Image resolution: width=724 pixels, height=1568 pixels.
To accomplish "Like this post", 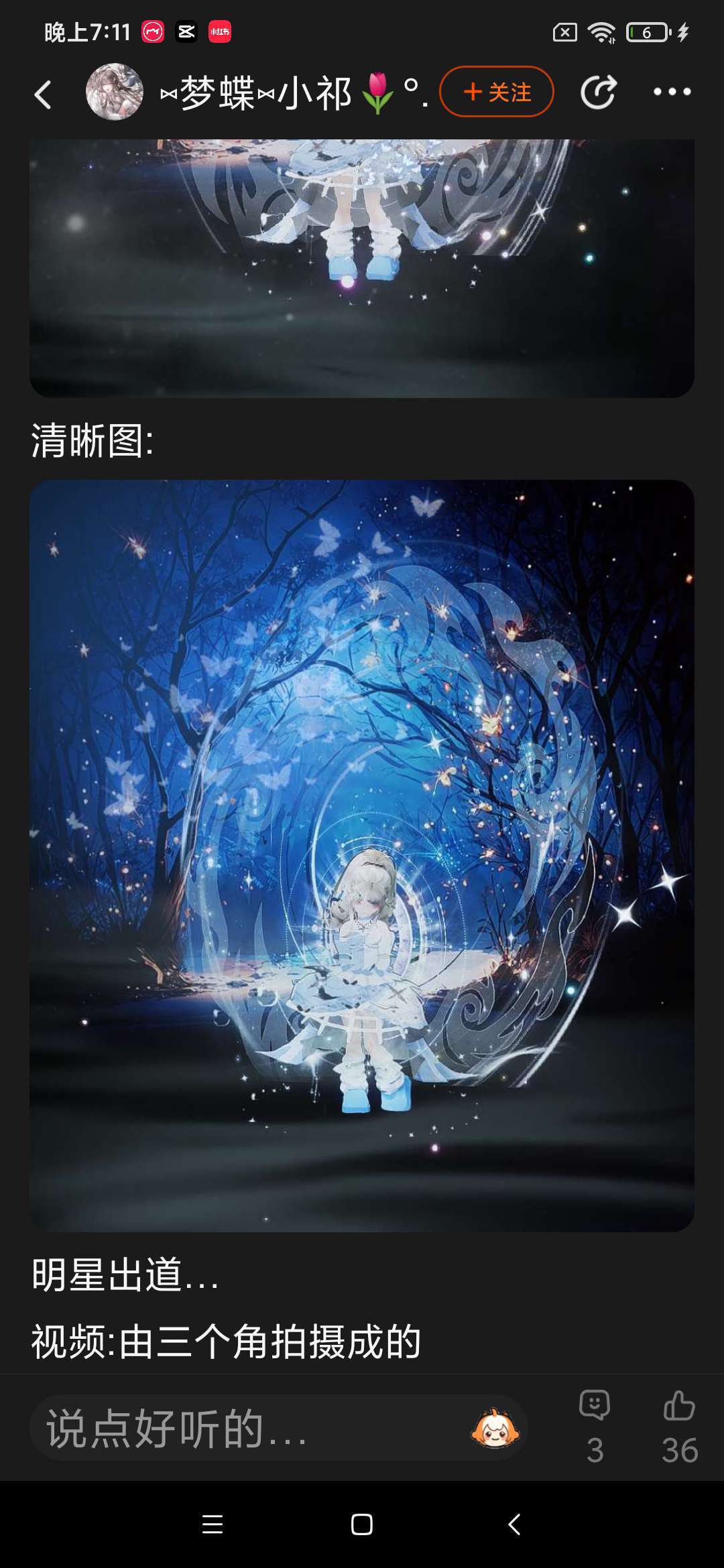I will 679,1425.
